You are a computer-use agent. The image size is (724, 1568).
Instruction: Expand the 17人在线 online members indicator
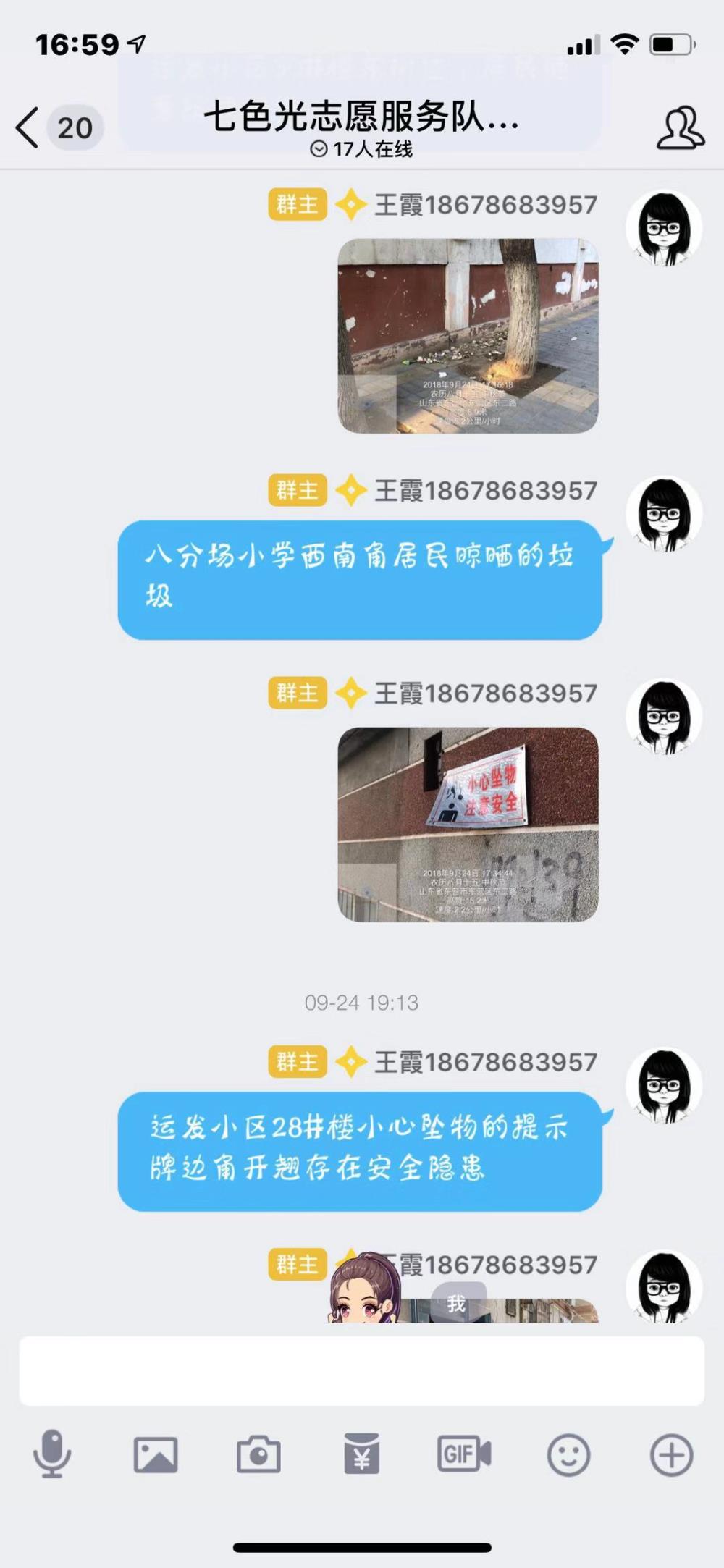[361, 149]
